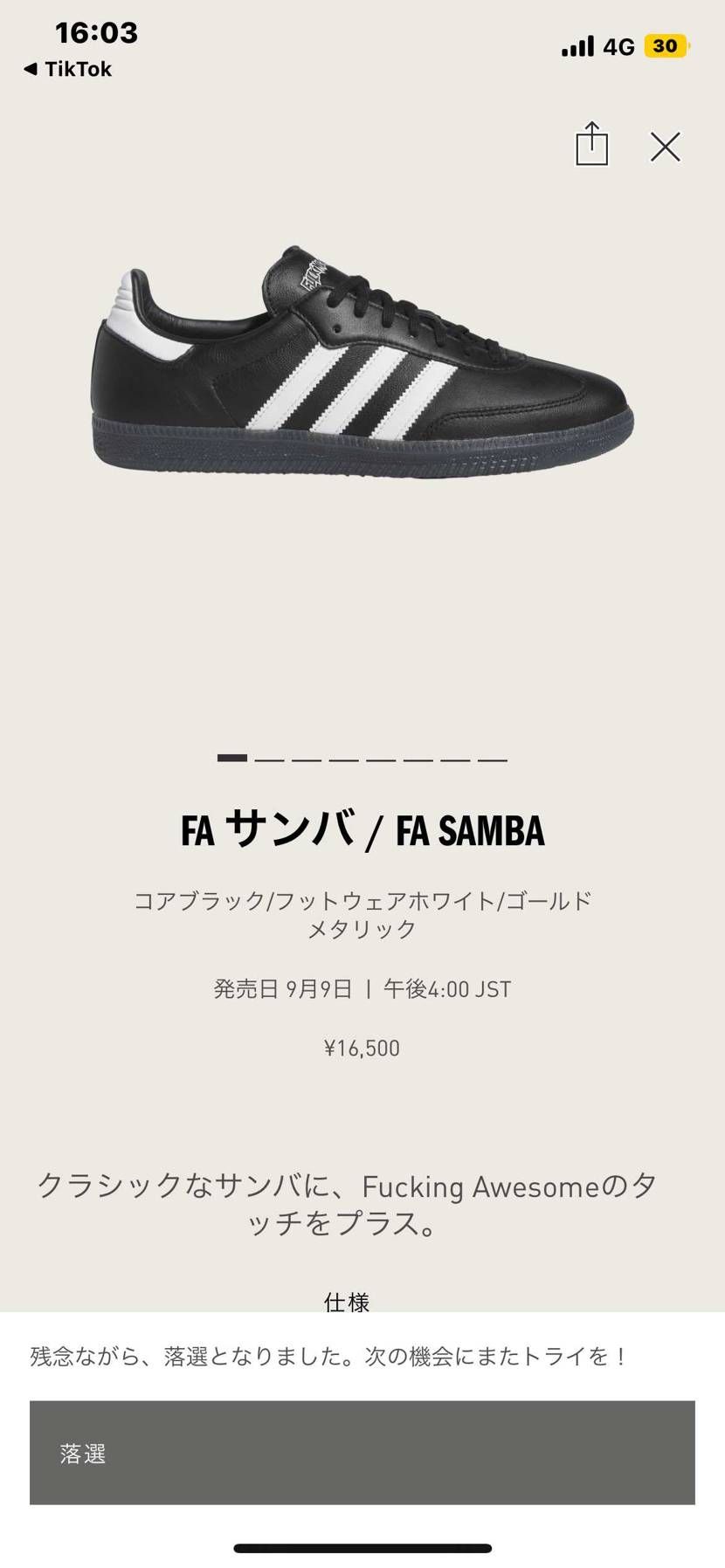Open the FA Samba shoe photo

pos(362,362)
